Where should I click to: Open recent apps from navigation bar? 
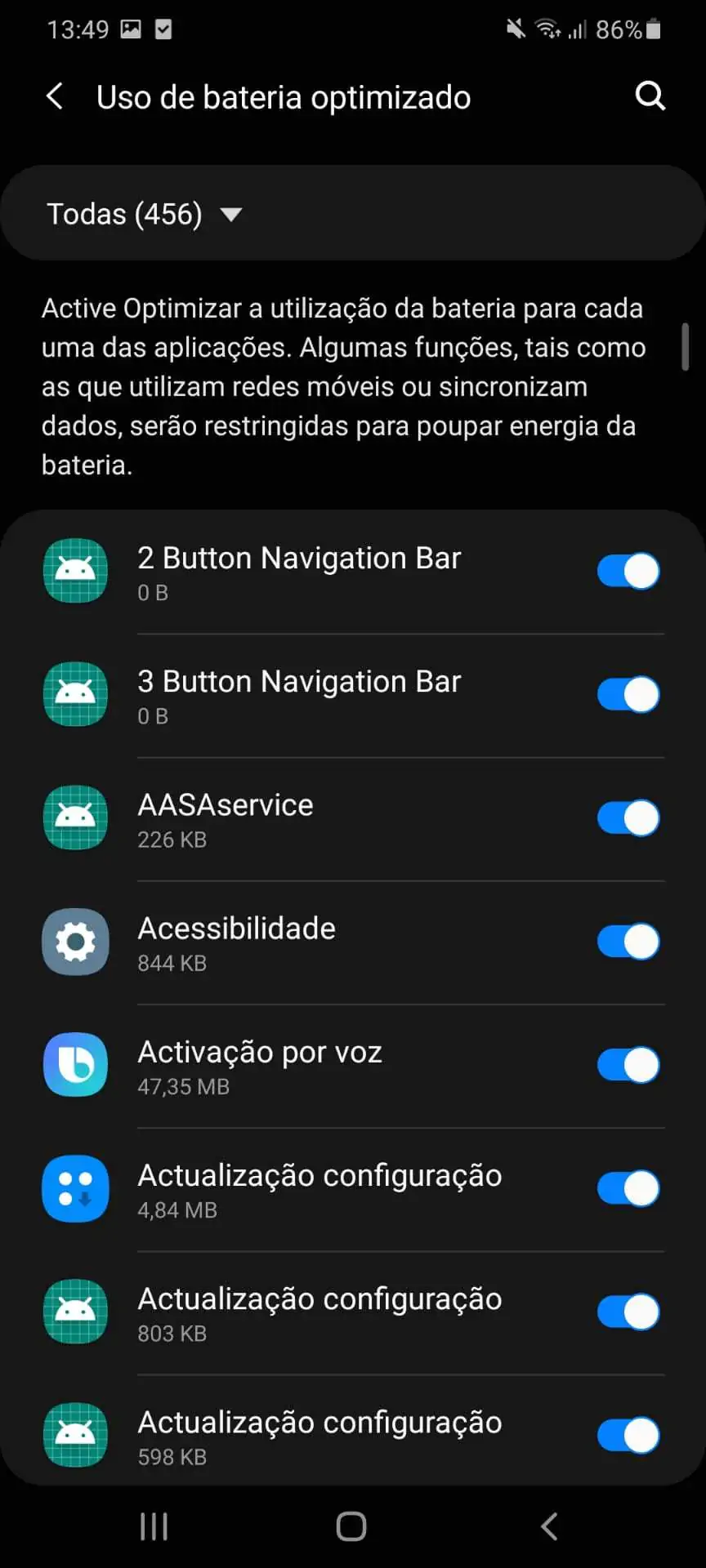(154, 1526)
